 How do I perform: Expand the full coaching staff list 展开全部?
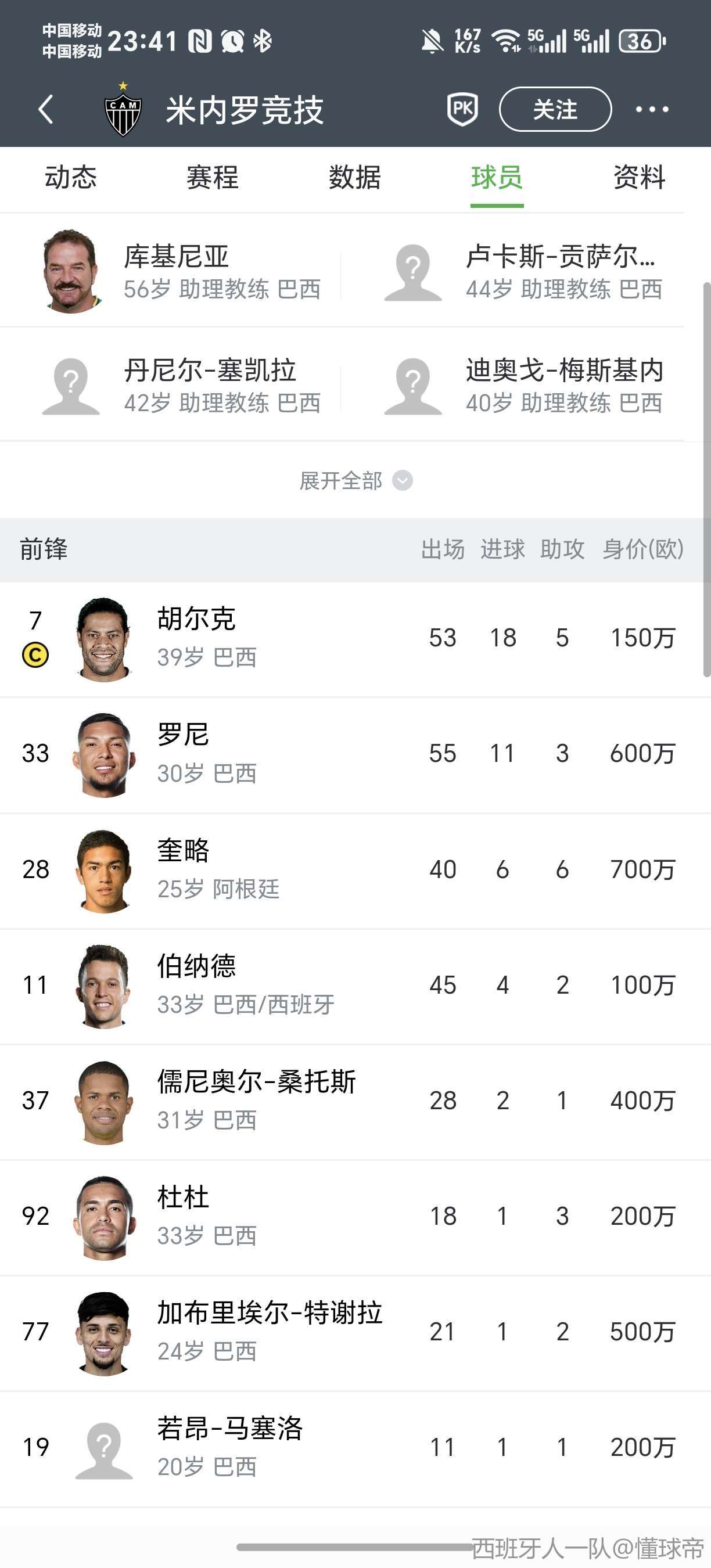tap(355, 481)
